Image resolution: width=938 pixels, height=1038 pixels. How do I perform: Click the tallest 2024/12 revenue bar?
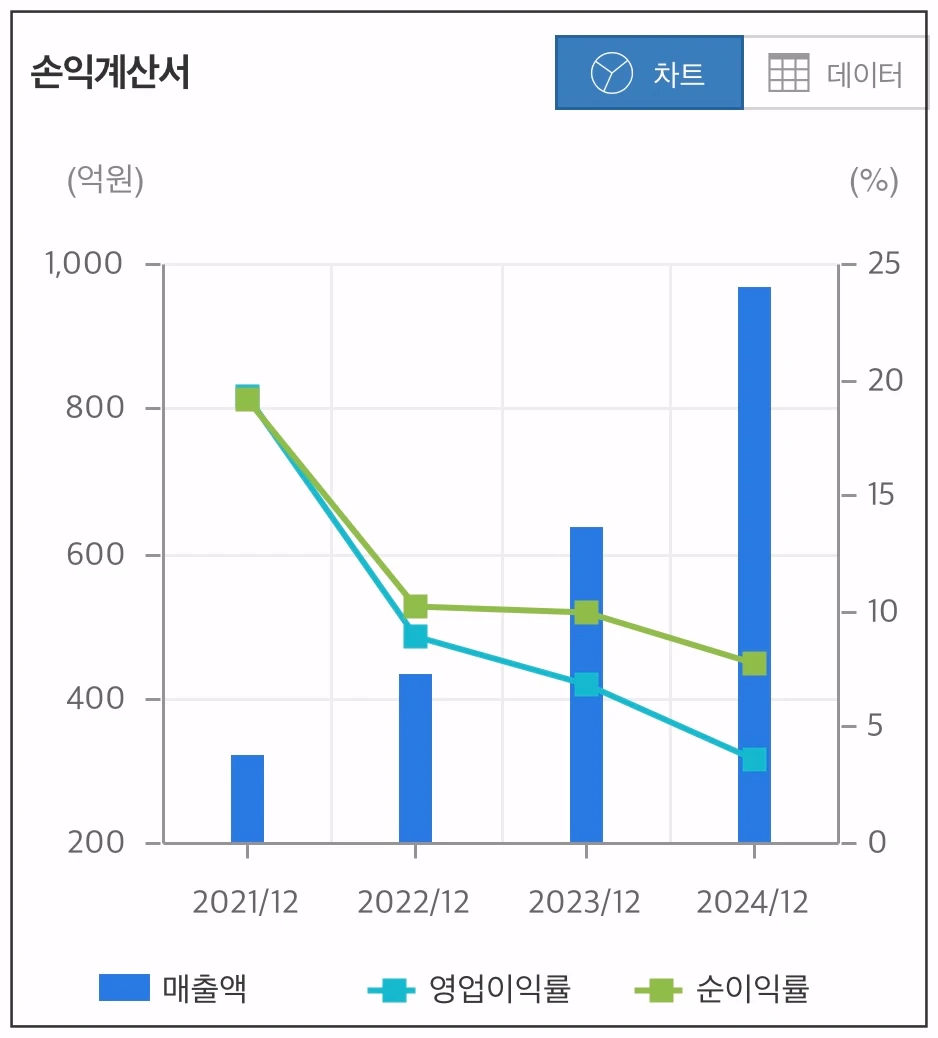click(753, 560)
